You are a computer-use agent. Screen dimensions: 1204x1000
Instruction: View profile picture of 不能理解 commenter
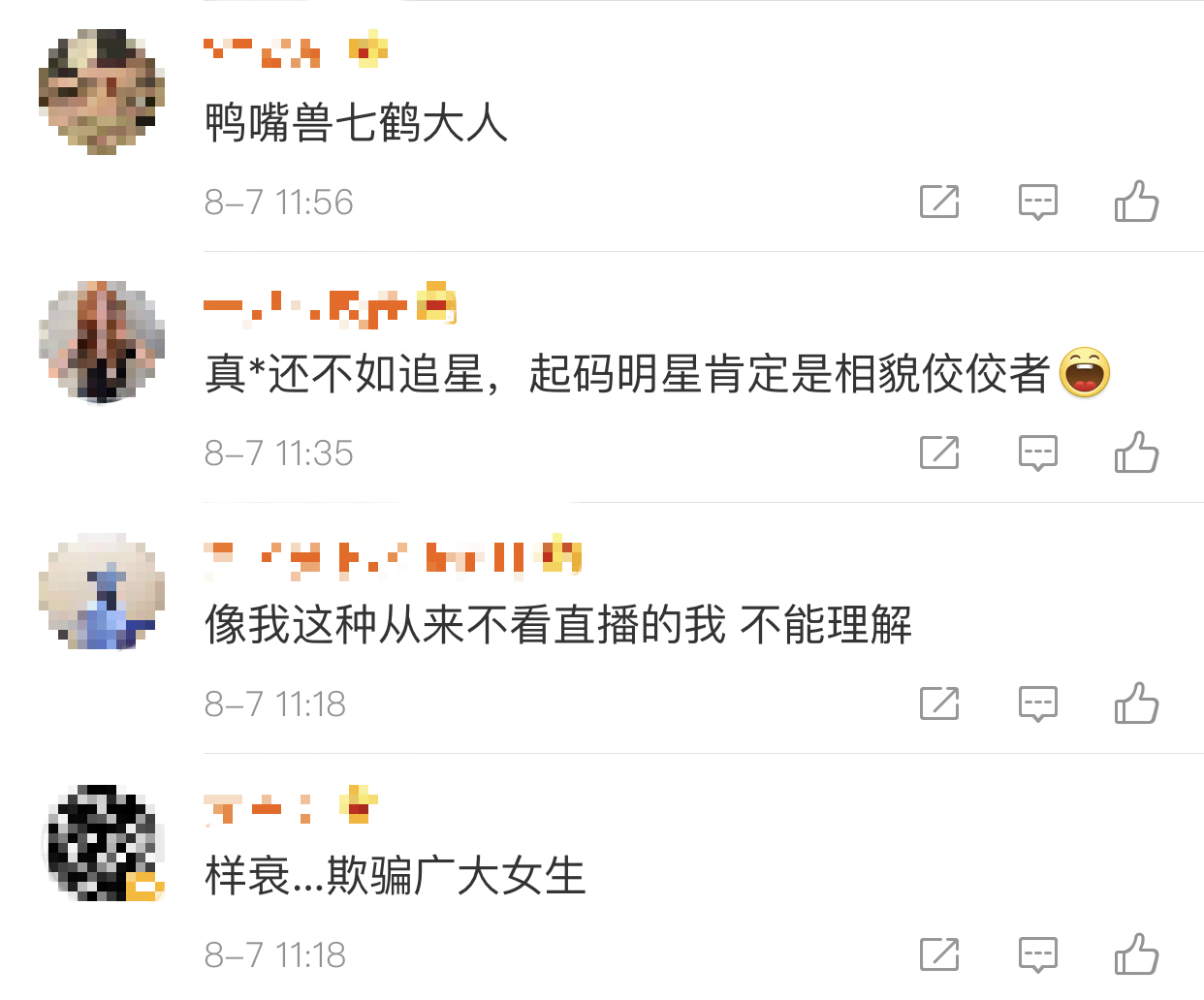101,592
